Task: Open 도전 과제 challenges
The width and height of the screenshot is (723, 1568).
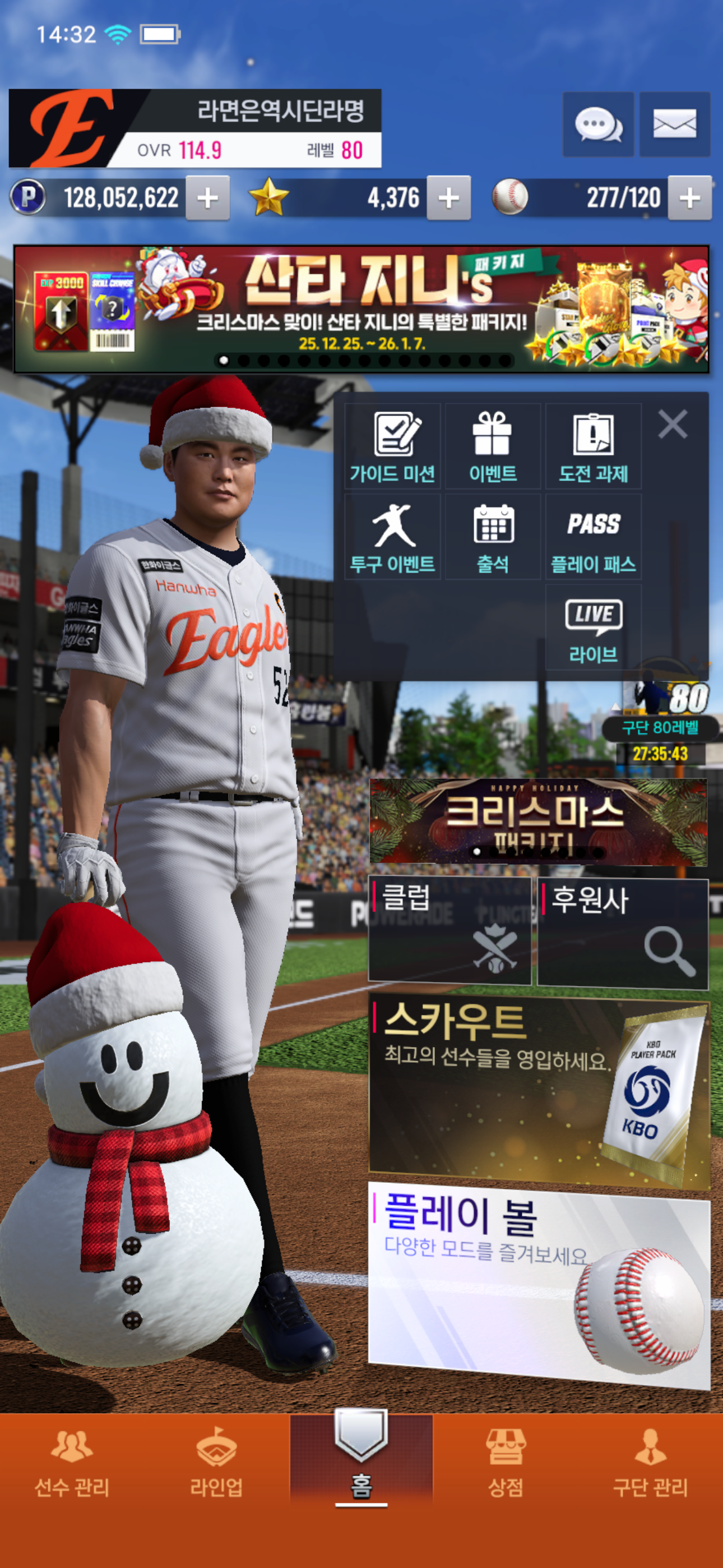Action: point(594,447)
